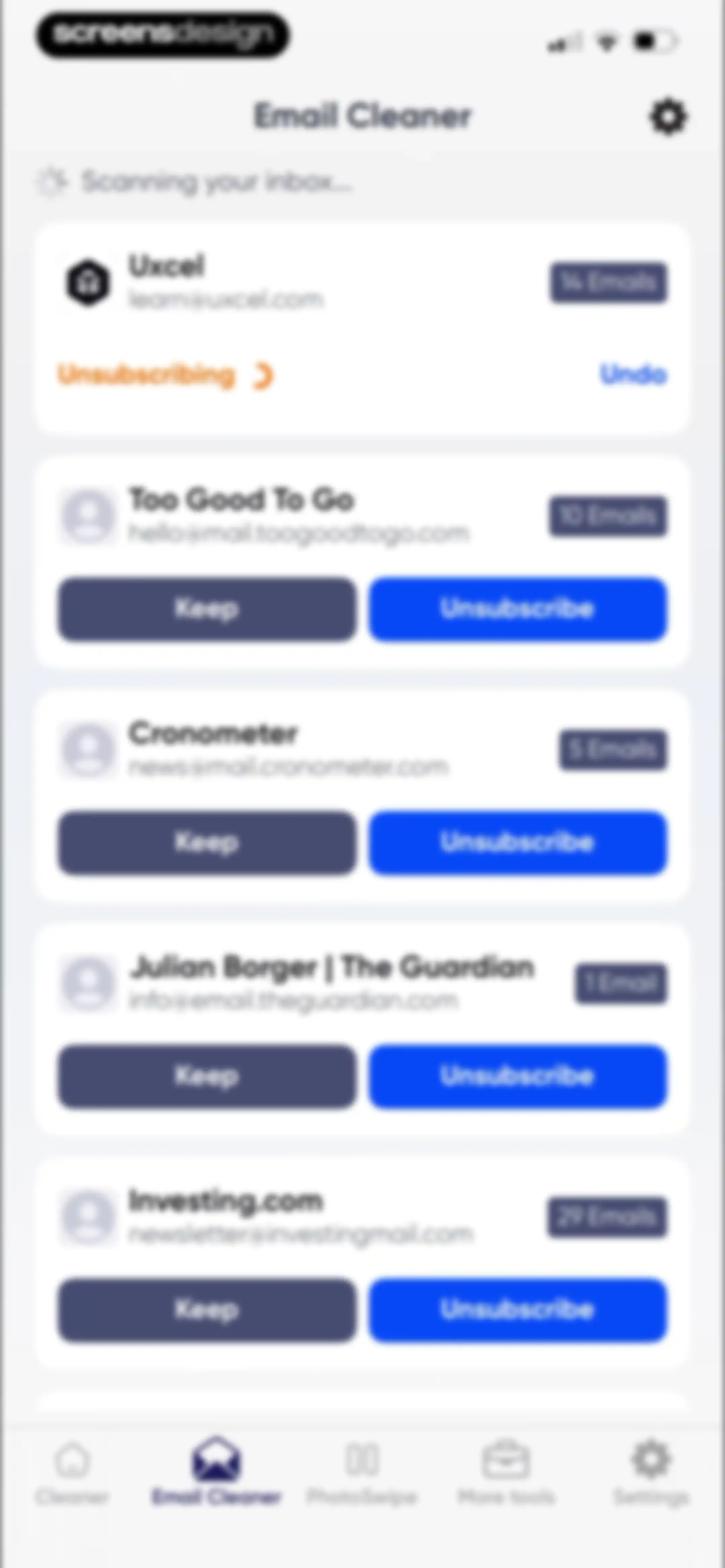Unsubscribe from Too Good To Go

[x=518, y=609]
